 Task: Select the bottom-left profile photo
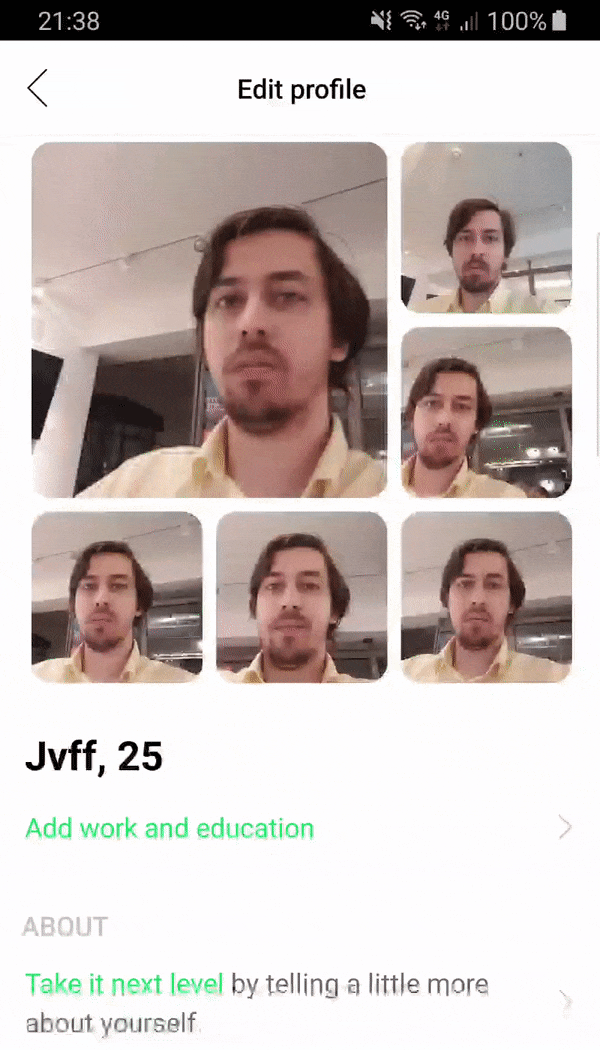coord(117,597)
